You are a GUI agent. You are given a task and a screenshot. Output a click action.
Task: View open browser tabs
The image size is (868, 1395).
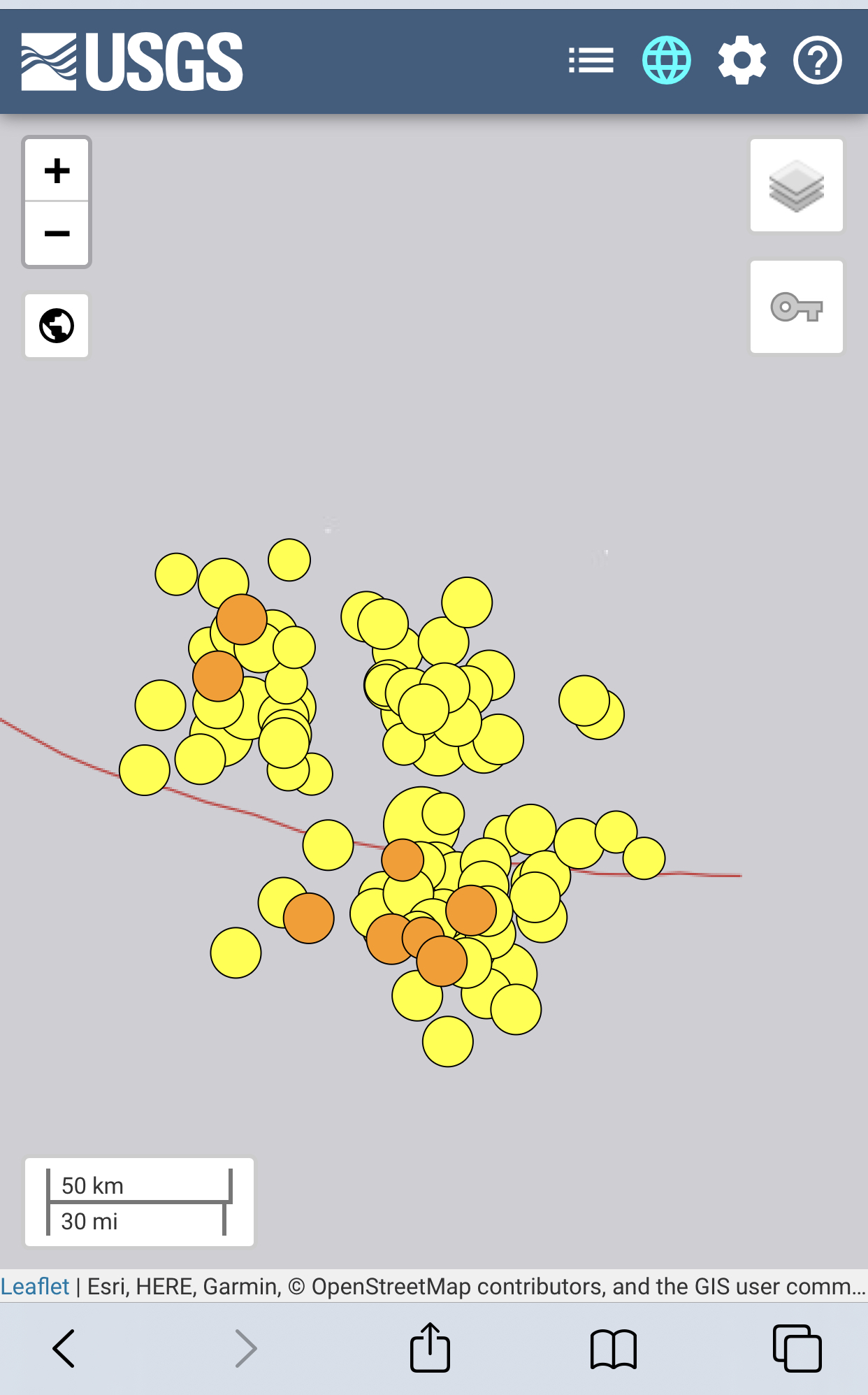click(x=797, y=1348)
